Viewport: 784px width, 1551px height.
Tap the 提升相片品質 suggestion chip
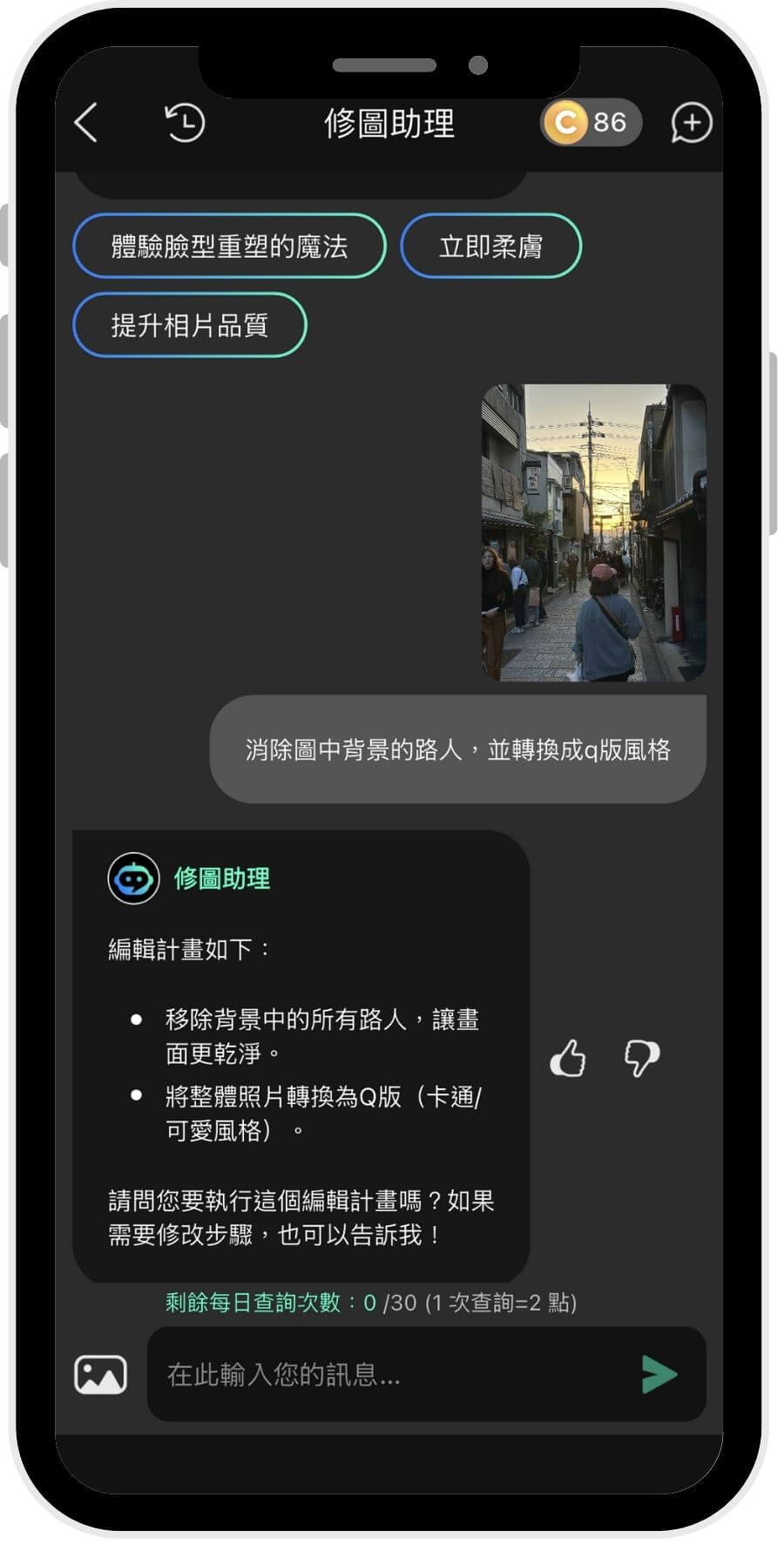(x=190, y=326)
